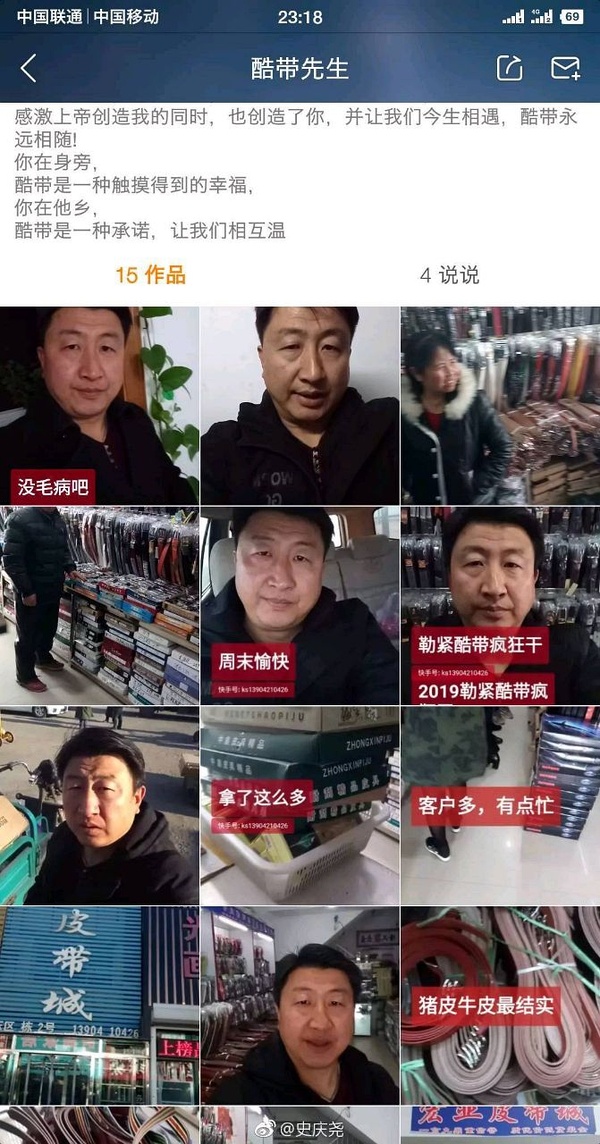600x1144 pixels.
Task: Send a private message to 酷带先生
Action: (565, 68)
